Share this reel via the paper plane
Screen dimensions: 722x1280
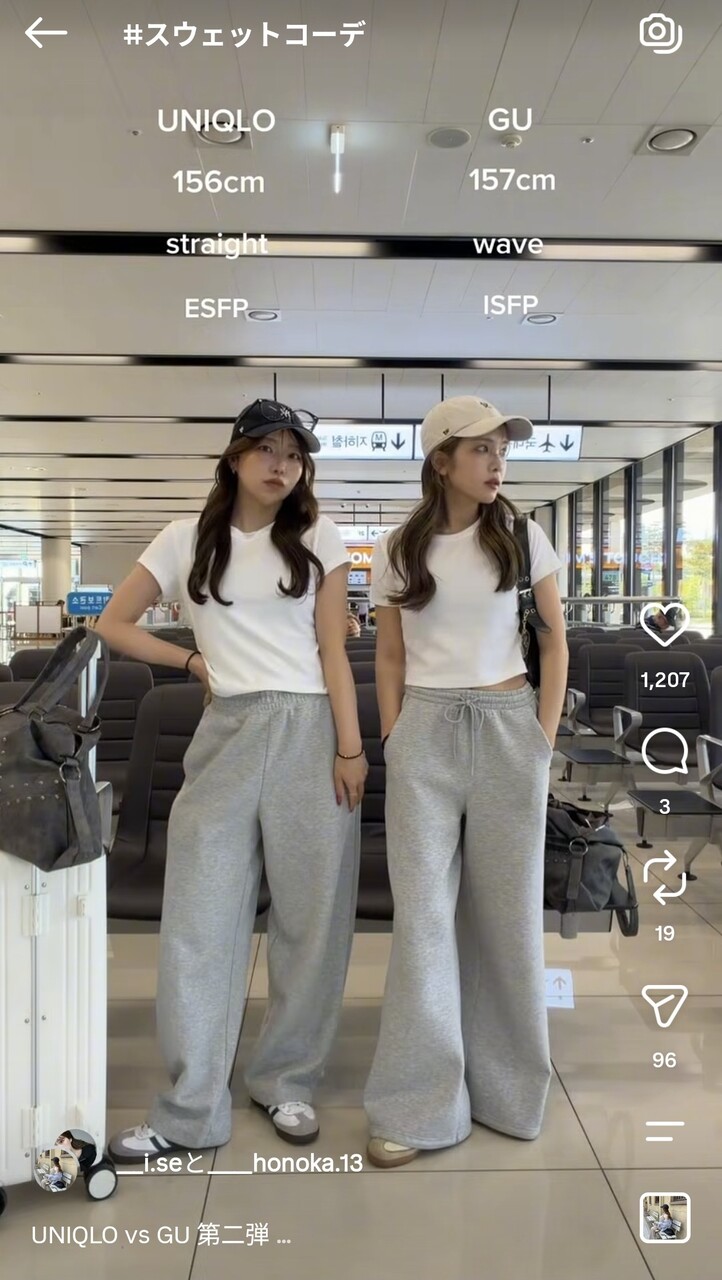click(x=665, y=1006)
